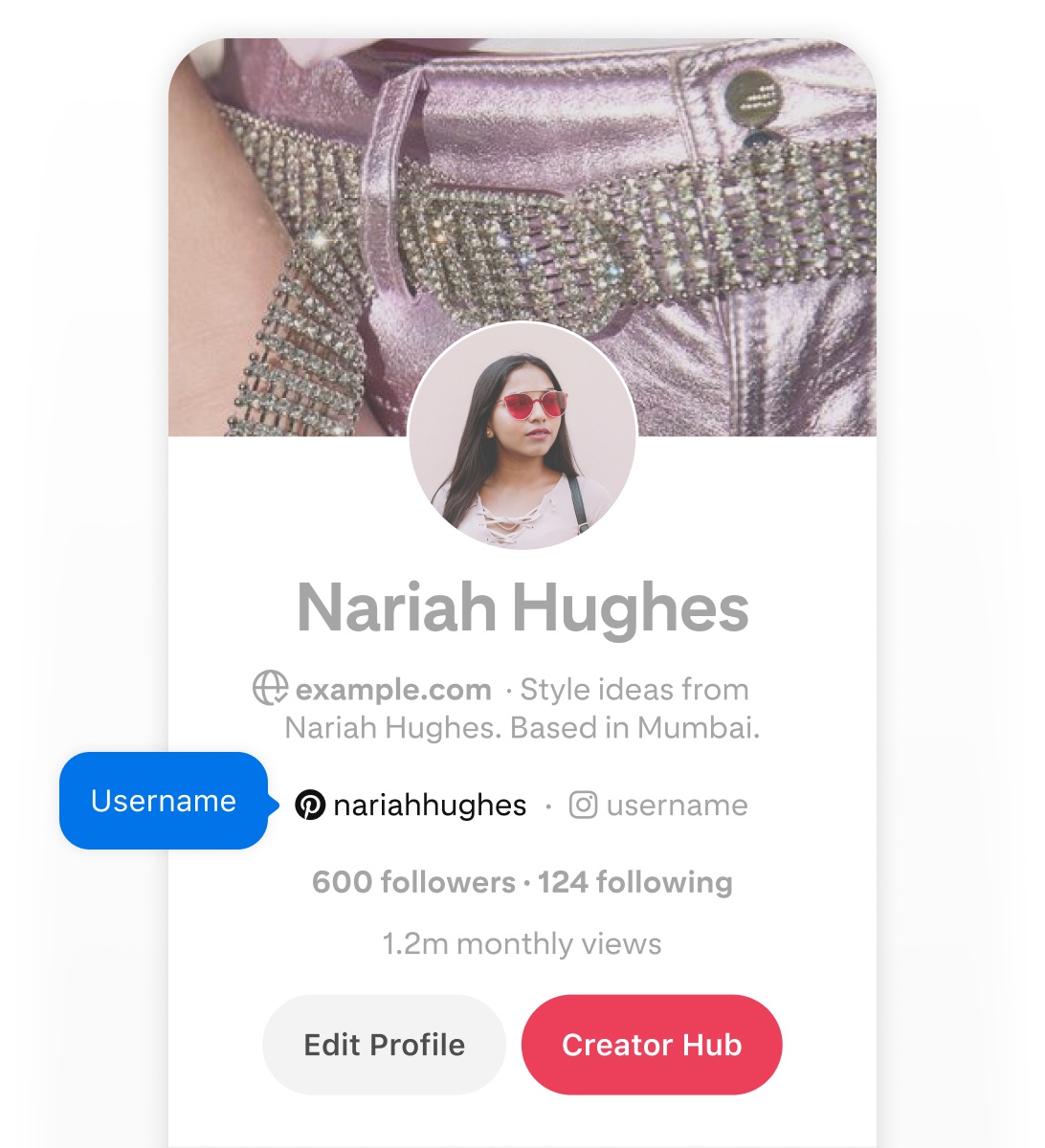Click the Pinterest logo icon next to nariahhughes
This screenshot has height=1148, width=1045.
(x=310, y=805)
